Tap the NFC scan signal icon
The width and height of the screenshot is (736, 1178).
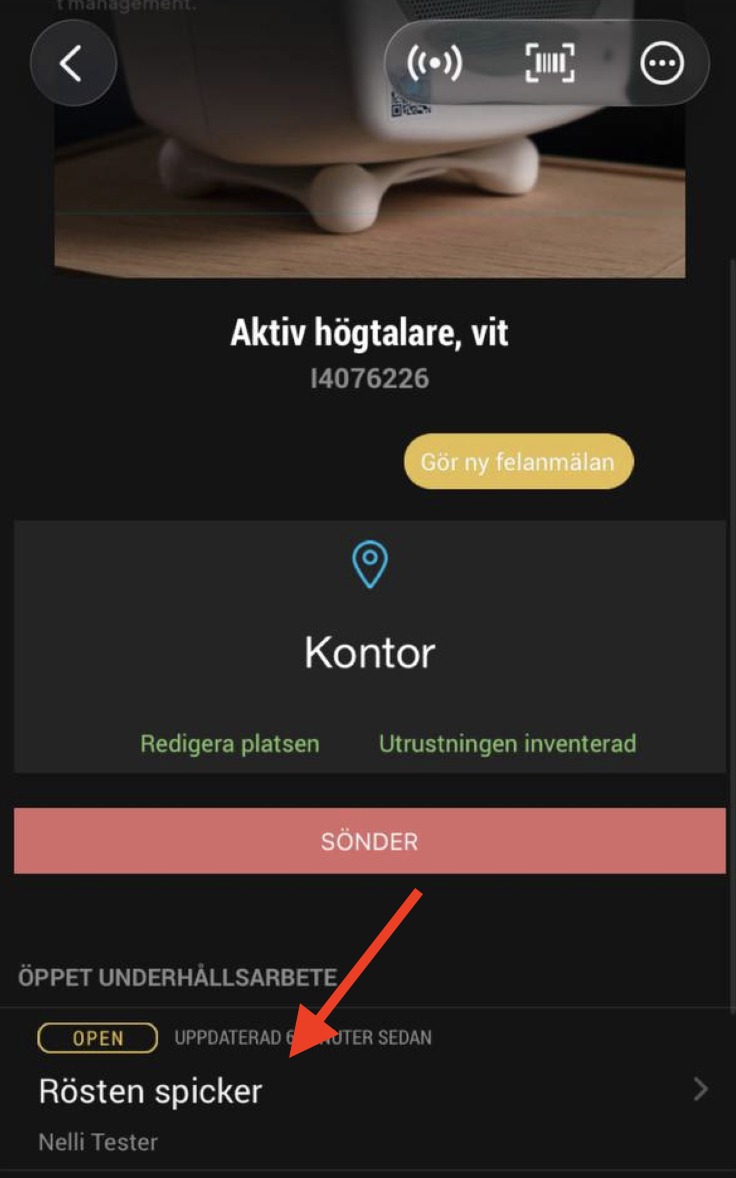[x=434, y=64]
